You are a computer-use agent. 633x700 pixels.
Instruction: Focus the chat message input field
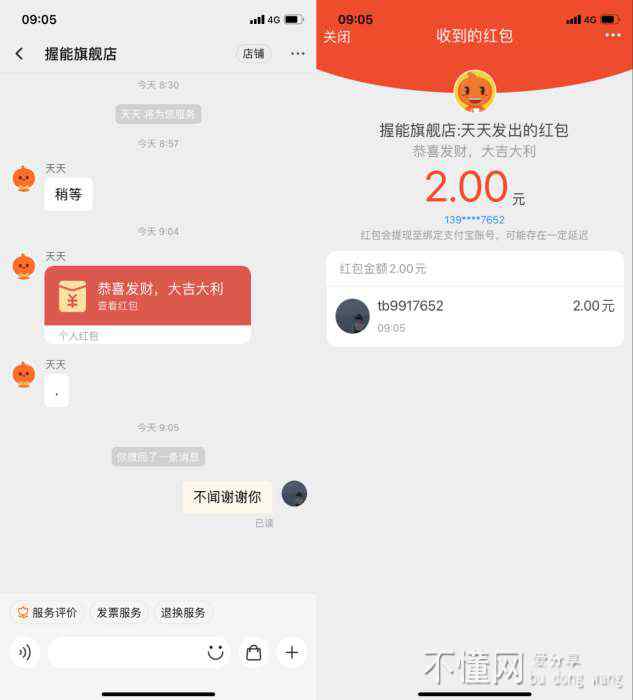[x=125, y=653]
